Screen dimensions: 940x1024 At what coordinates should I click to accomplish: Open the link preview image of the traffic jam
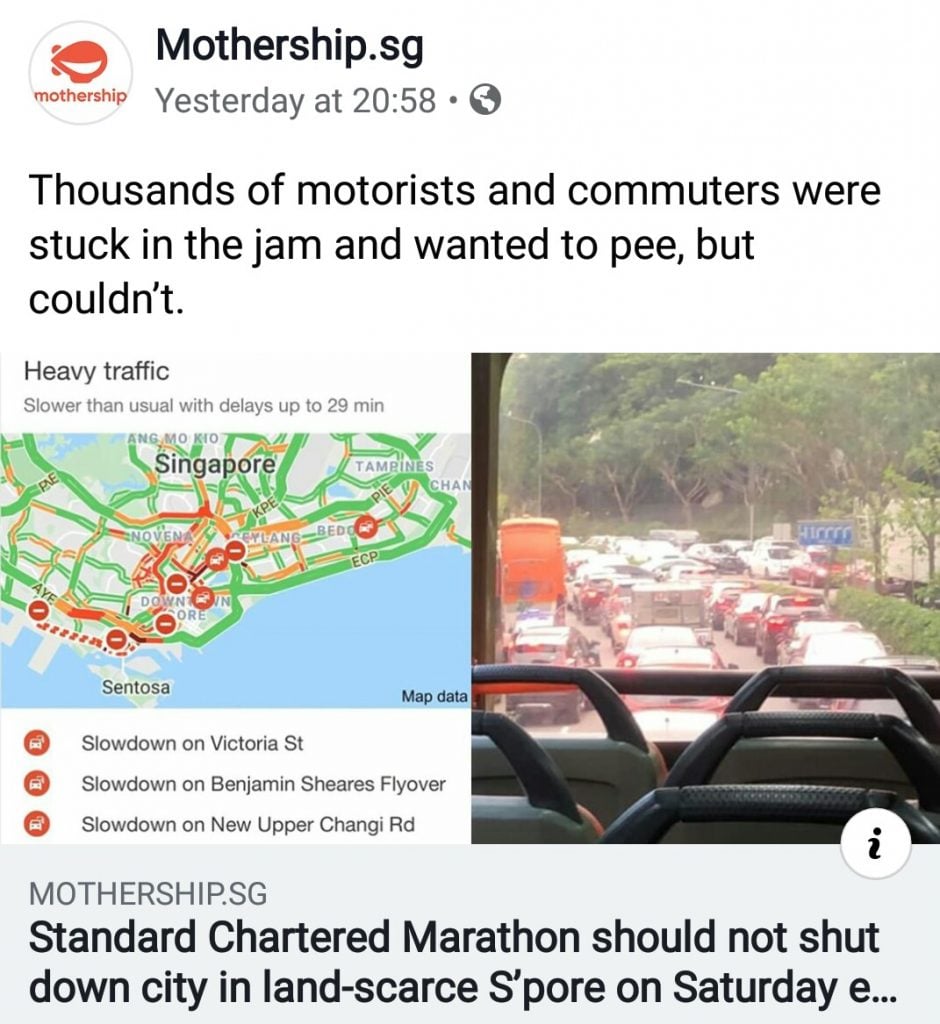[470, 598]
